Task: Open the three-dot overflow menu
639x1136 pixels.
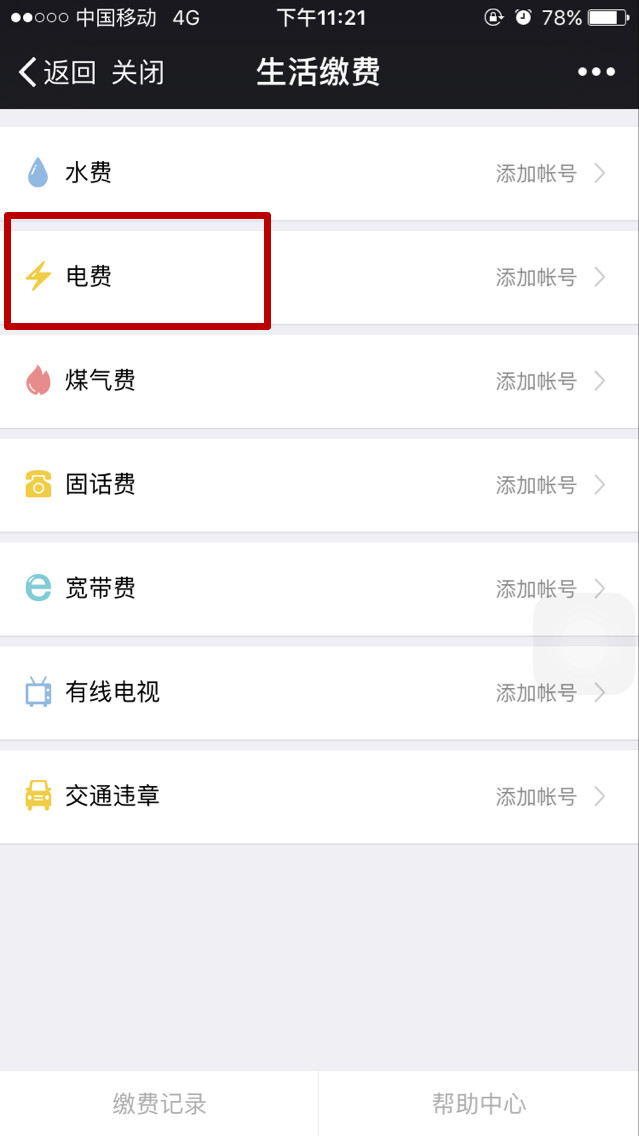Action: (596, 72)
